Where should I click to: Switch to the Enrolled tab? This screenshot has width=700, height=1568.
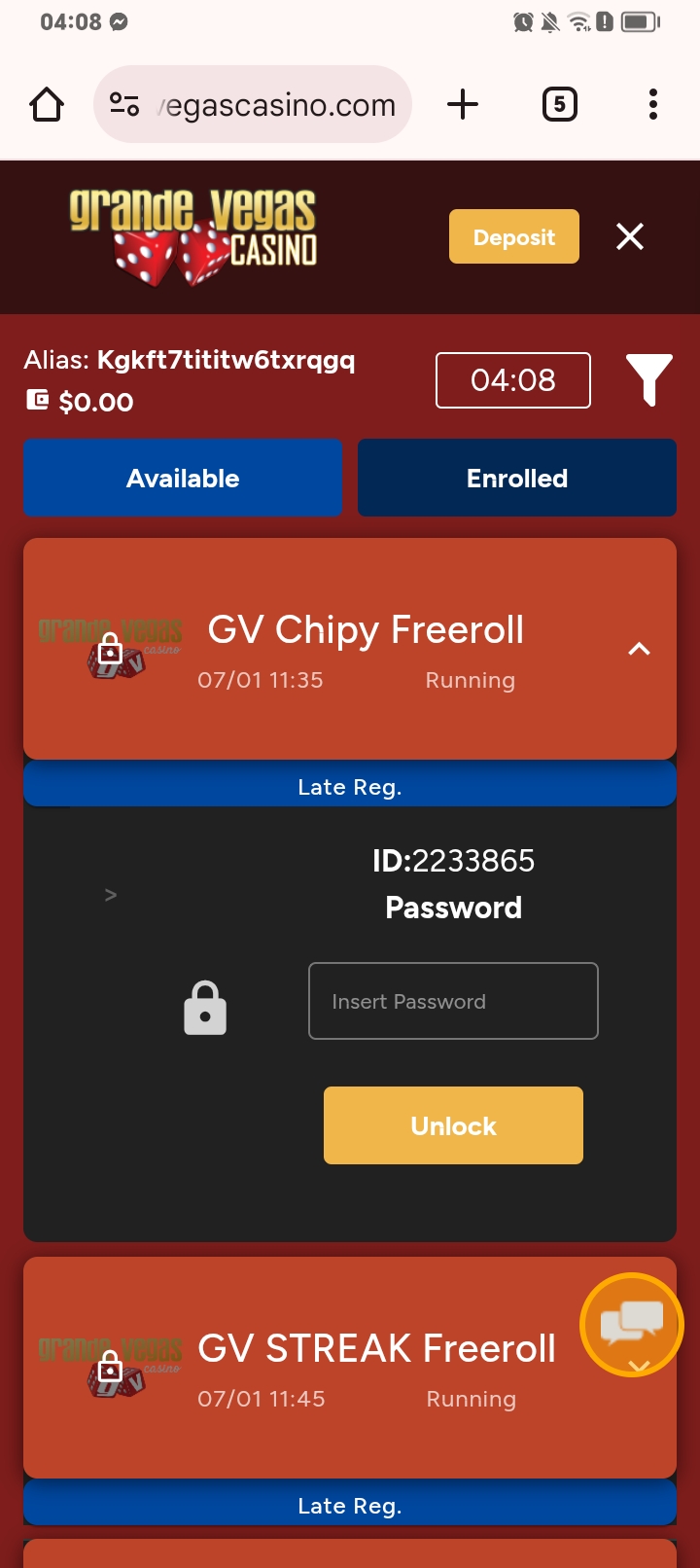[517, 478]
